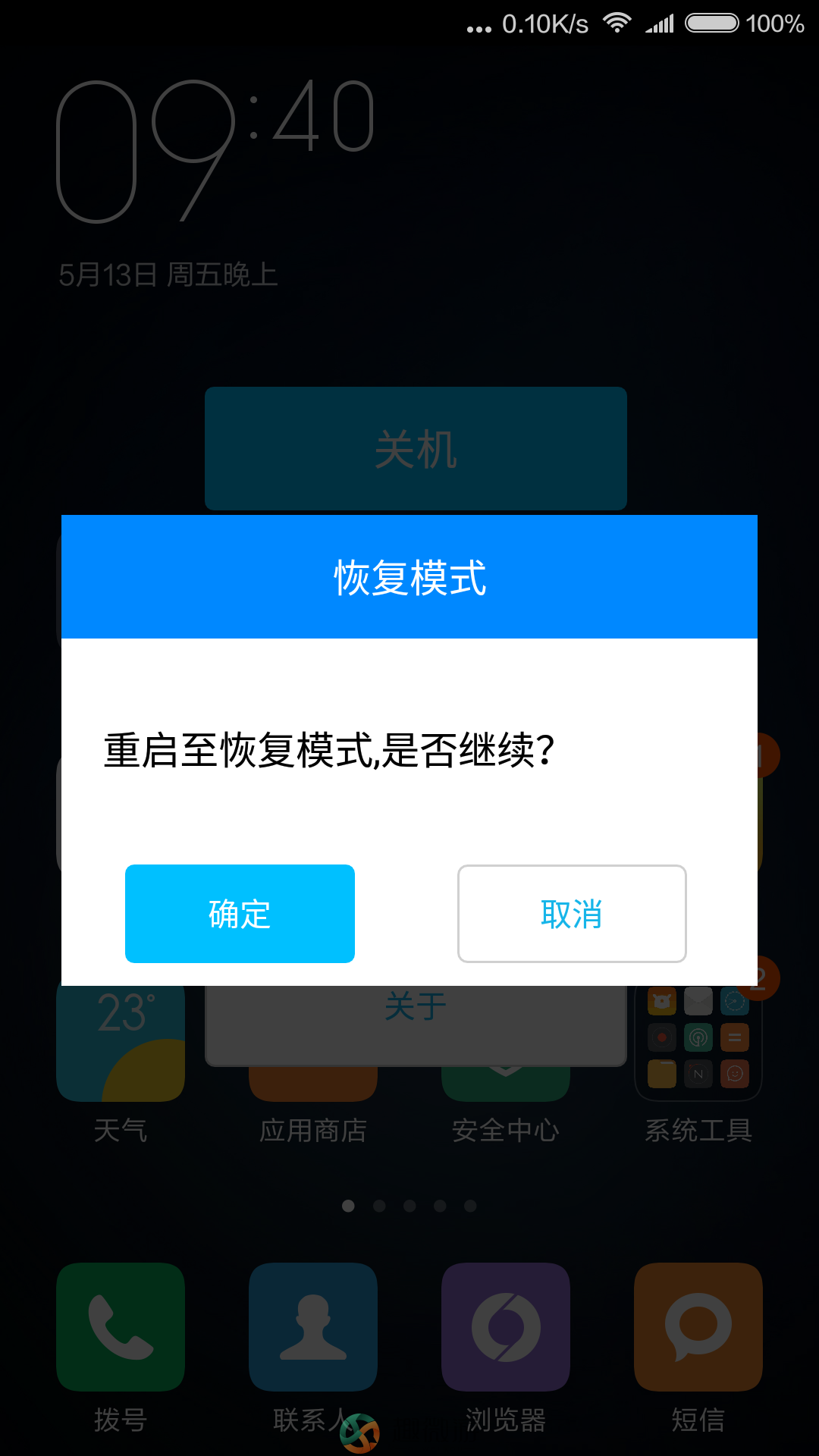Cancel the dialog with 取消
Viewport: 819px width, 1456px height.
572,914
